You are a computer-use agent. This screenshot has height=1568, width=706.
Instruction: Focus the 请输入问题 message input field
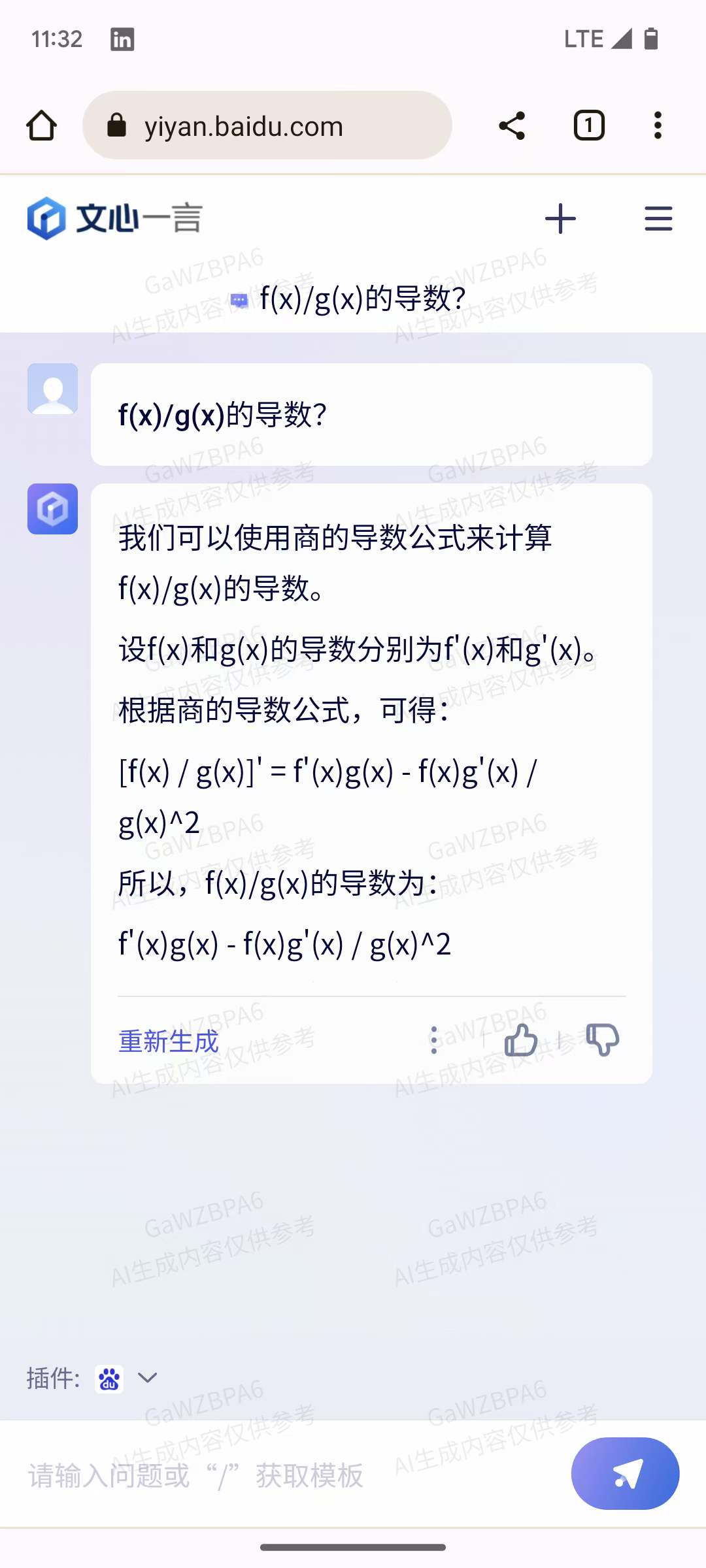coord(288,1475)
